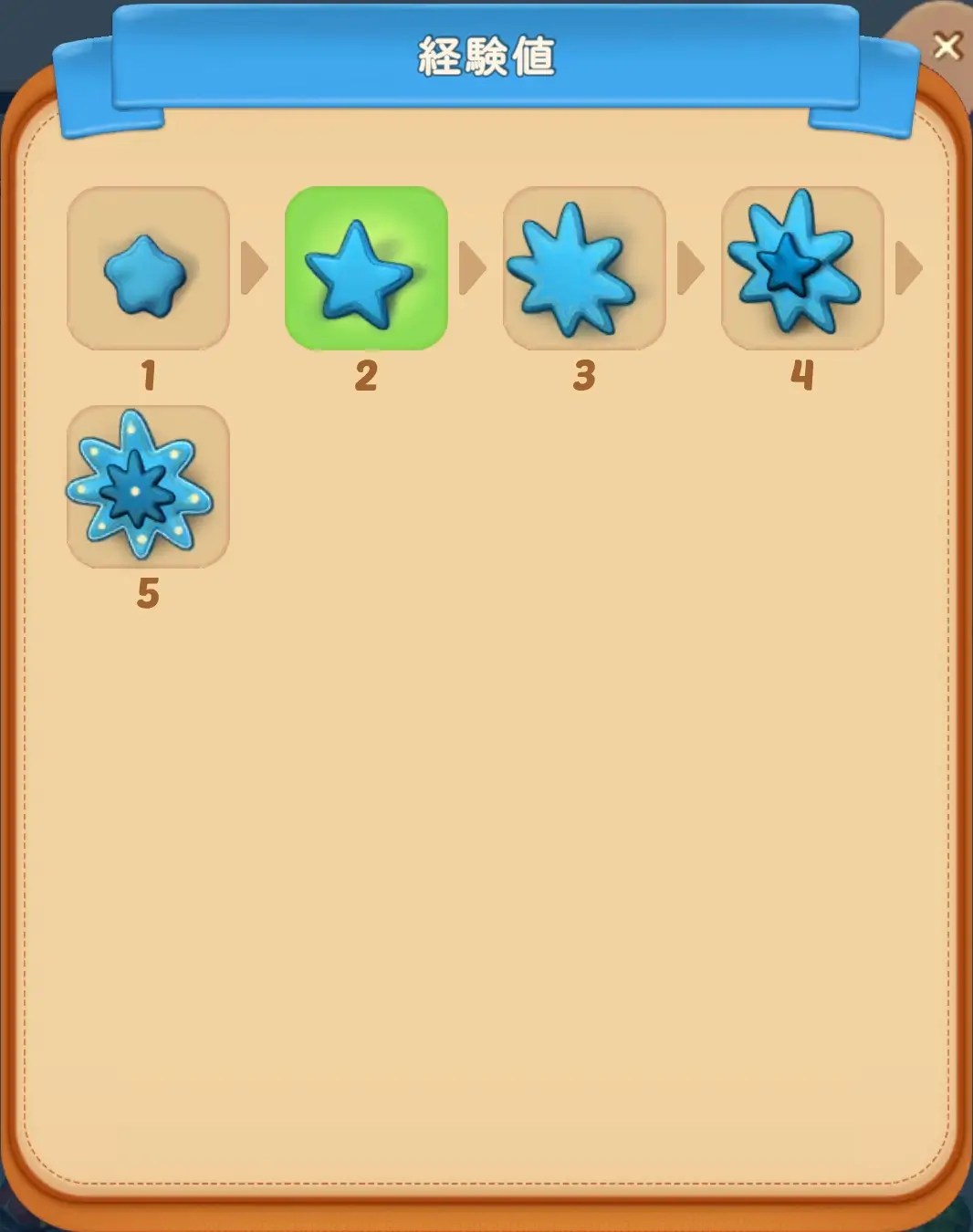Select the level 3 experience star
Viewport: 973px width, 1232px height.
pyautogui.click(x=584, y=268)
